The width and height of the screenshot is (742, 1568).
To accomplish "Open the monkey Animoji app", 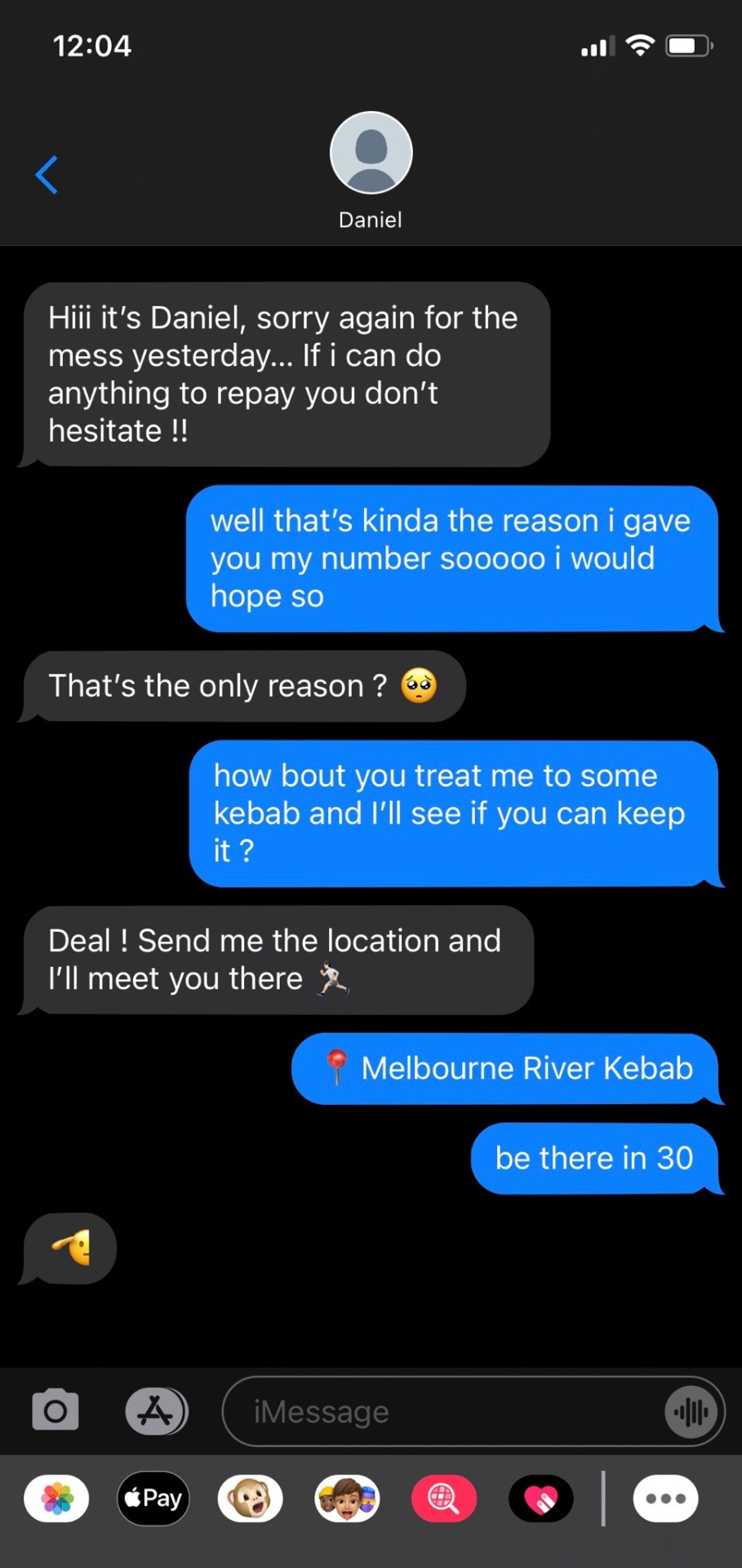I will click(x=251, y=1499).
